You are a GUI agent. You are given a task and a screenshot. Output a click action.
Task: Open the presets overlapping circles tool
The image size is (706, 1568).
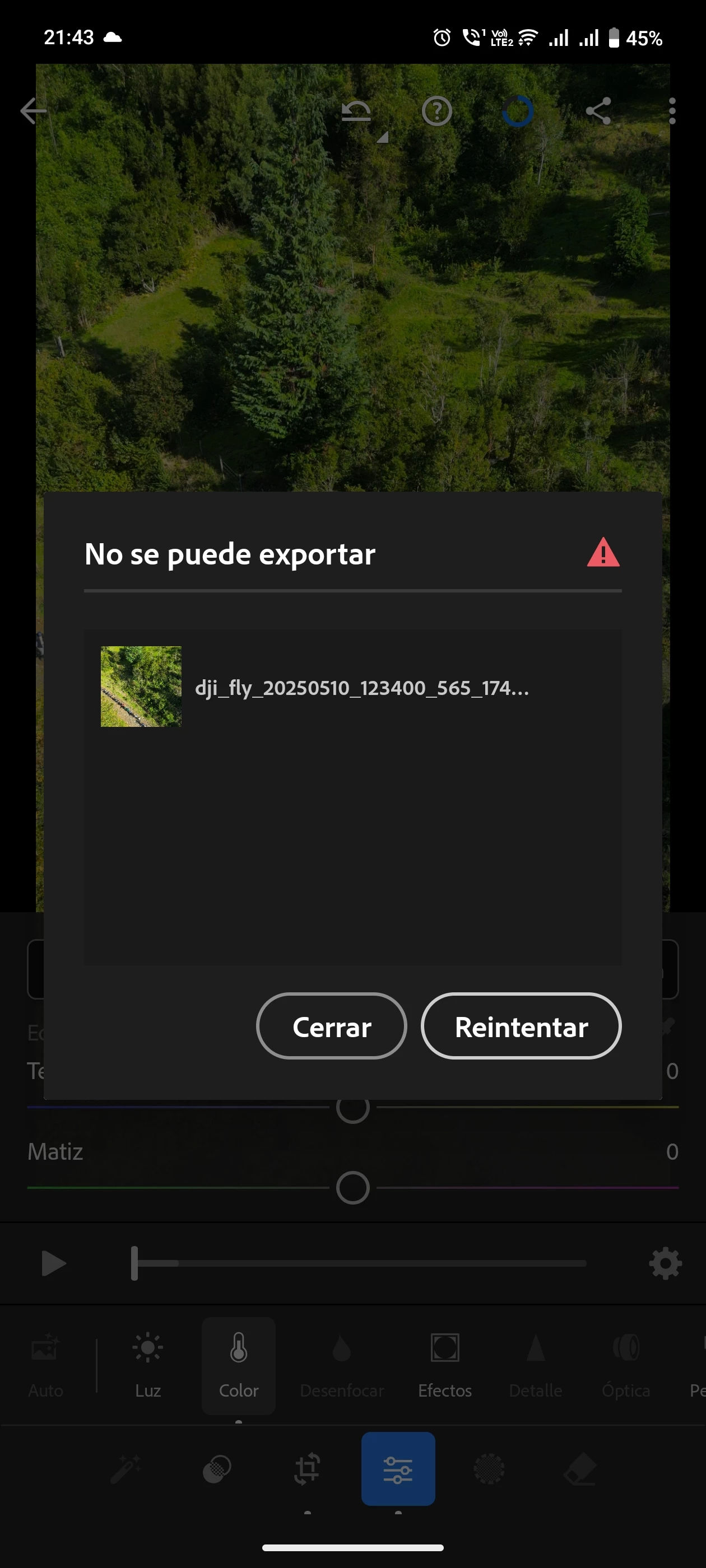click(x=216, y=1469)
